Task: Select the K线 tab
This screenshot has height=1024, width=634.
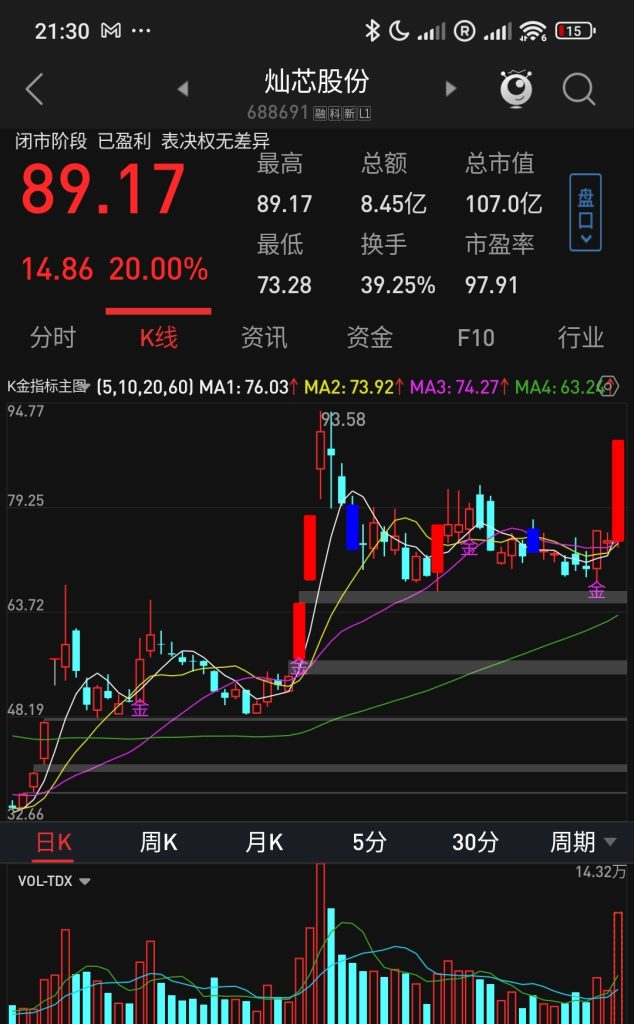Action: 158,337
